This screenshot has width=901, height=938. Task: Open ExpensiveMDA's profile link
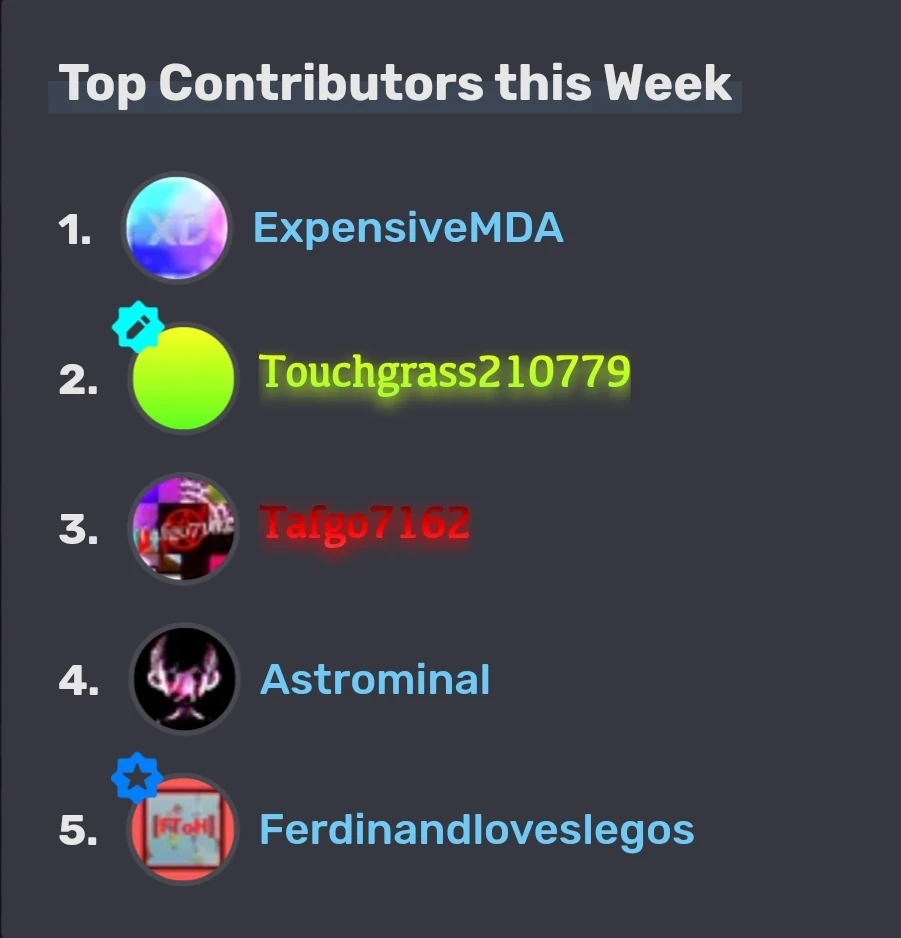click(x=408, y=228)
